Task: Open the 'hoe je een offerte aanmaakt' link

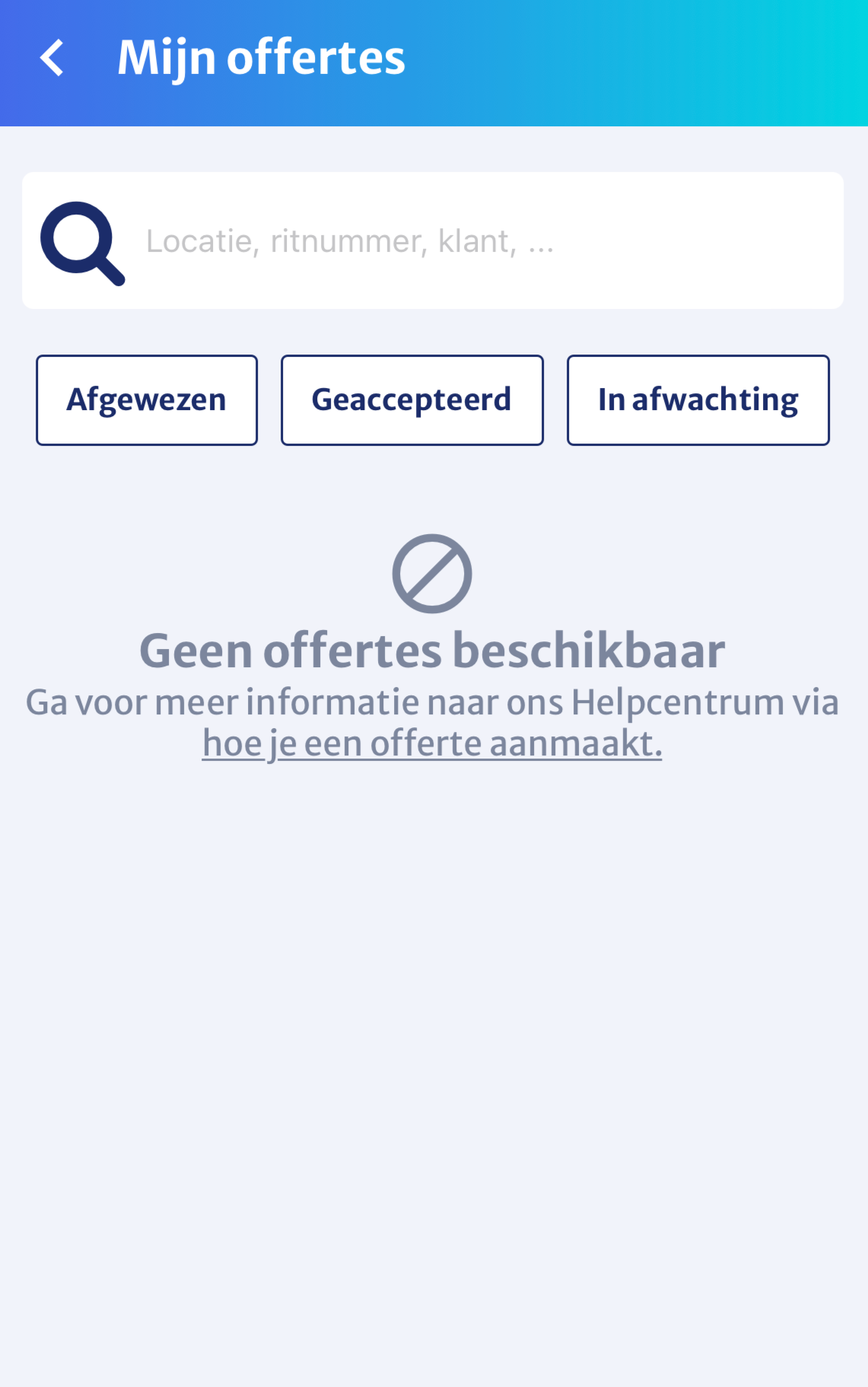Action: point(432,743)
